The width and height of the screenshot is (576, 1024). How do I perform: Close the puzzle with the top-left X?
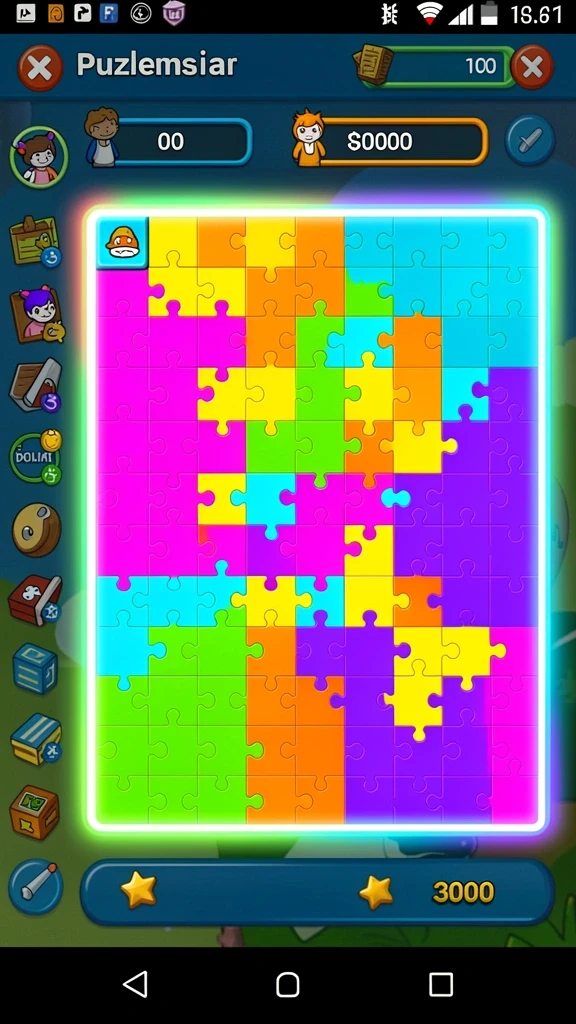[x=40, y=67]
